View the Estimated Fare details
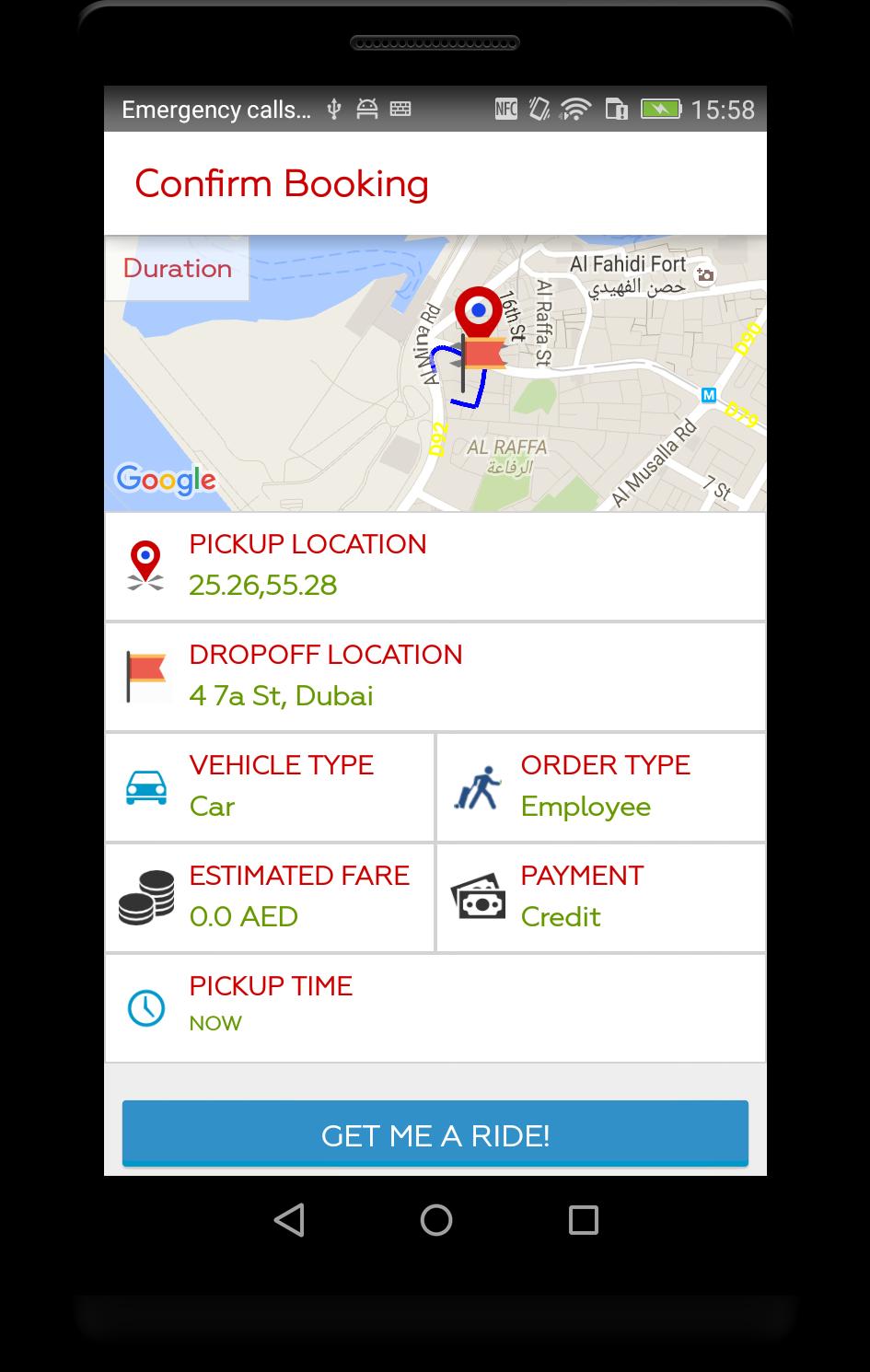 pyautogui.click(x=270, y=897)
